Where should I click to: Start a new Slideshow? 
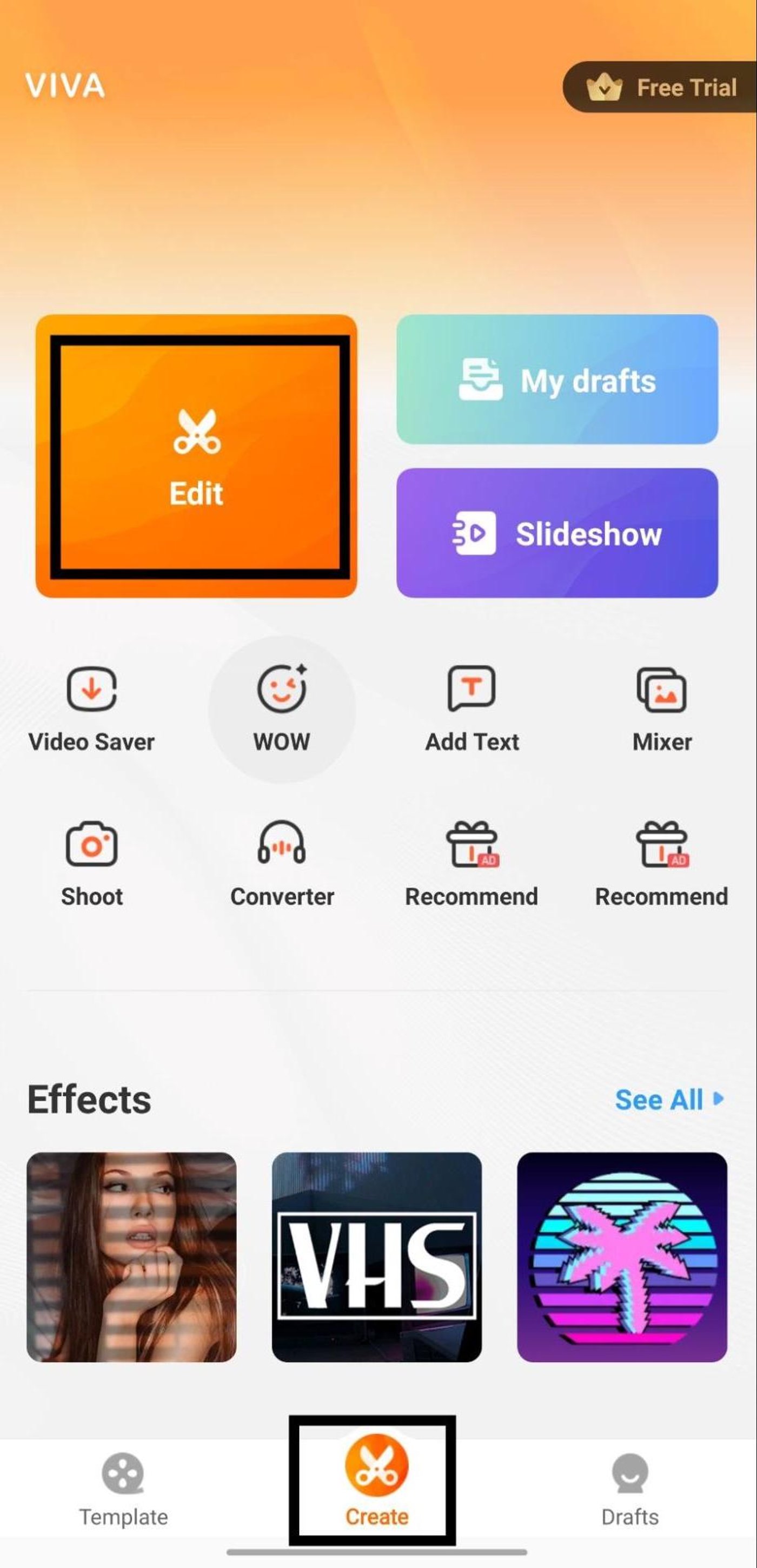tap(557, 534)
